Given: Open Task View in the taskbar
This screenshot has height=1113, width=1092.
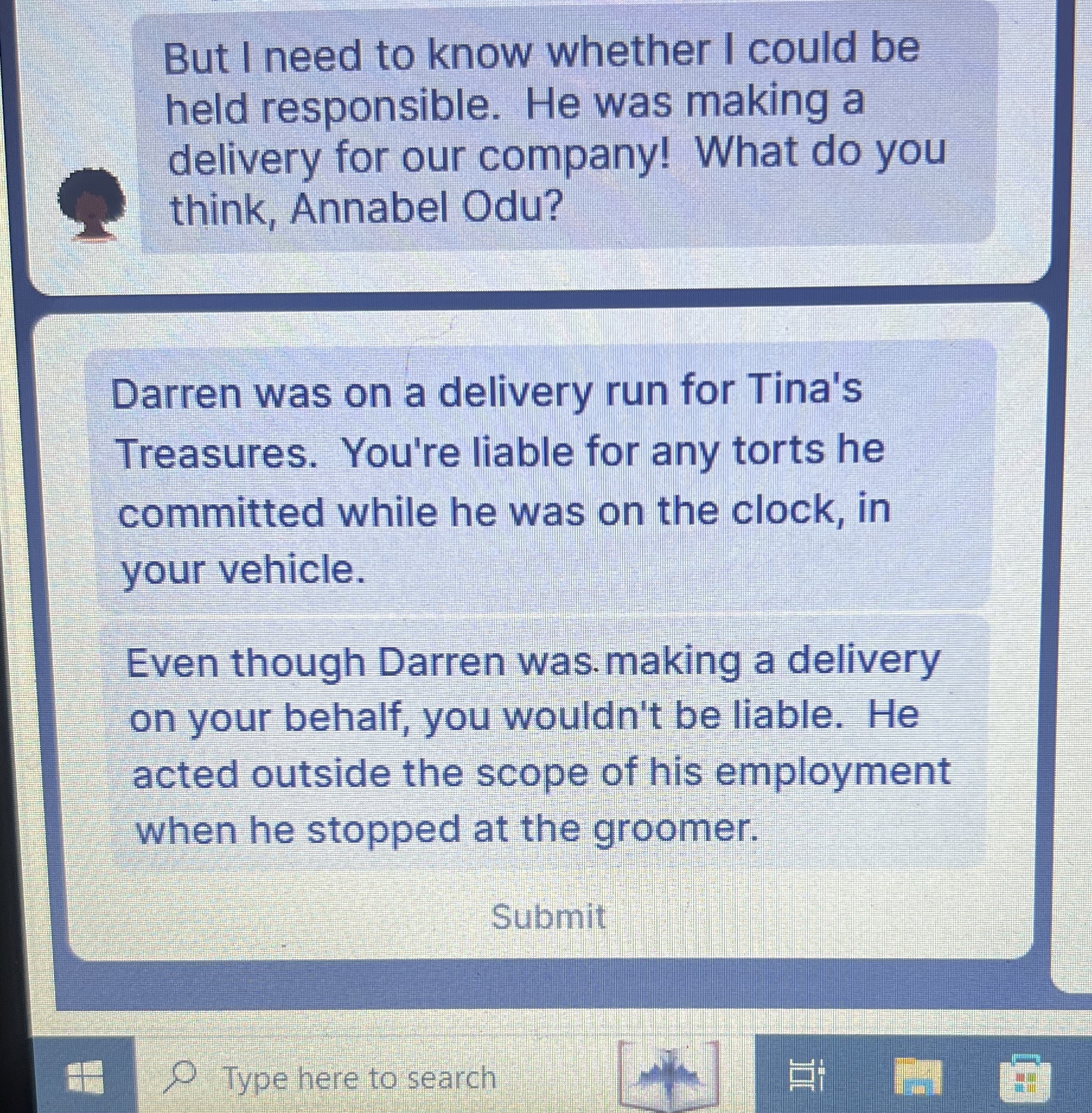Looking at the screenshot, I should tap(807, 1076).
